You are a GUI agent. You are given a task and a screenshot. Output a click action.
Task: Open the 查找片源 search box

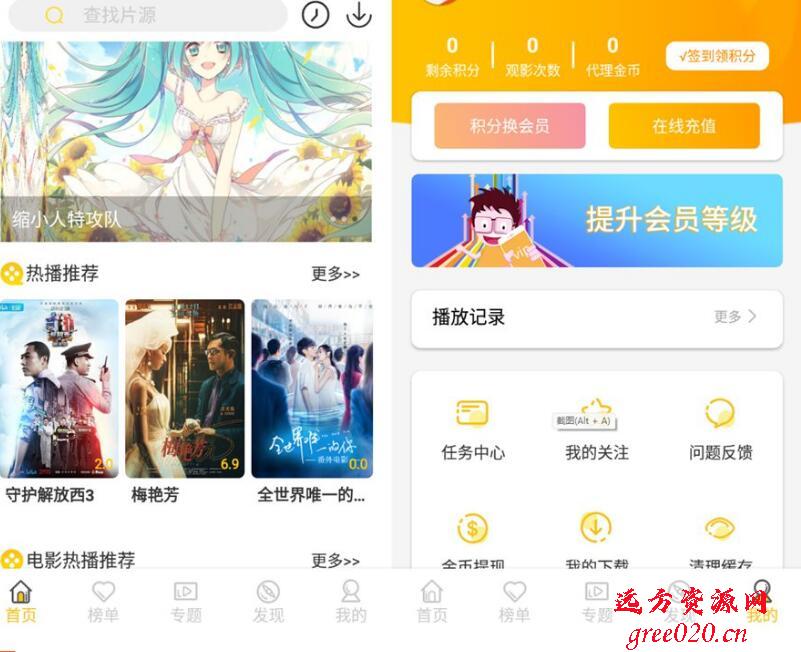click(x=150, y=15)
